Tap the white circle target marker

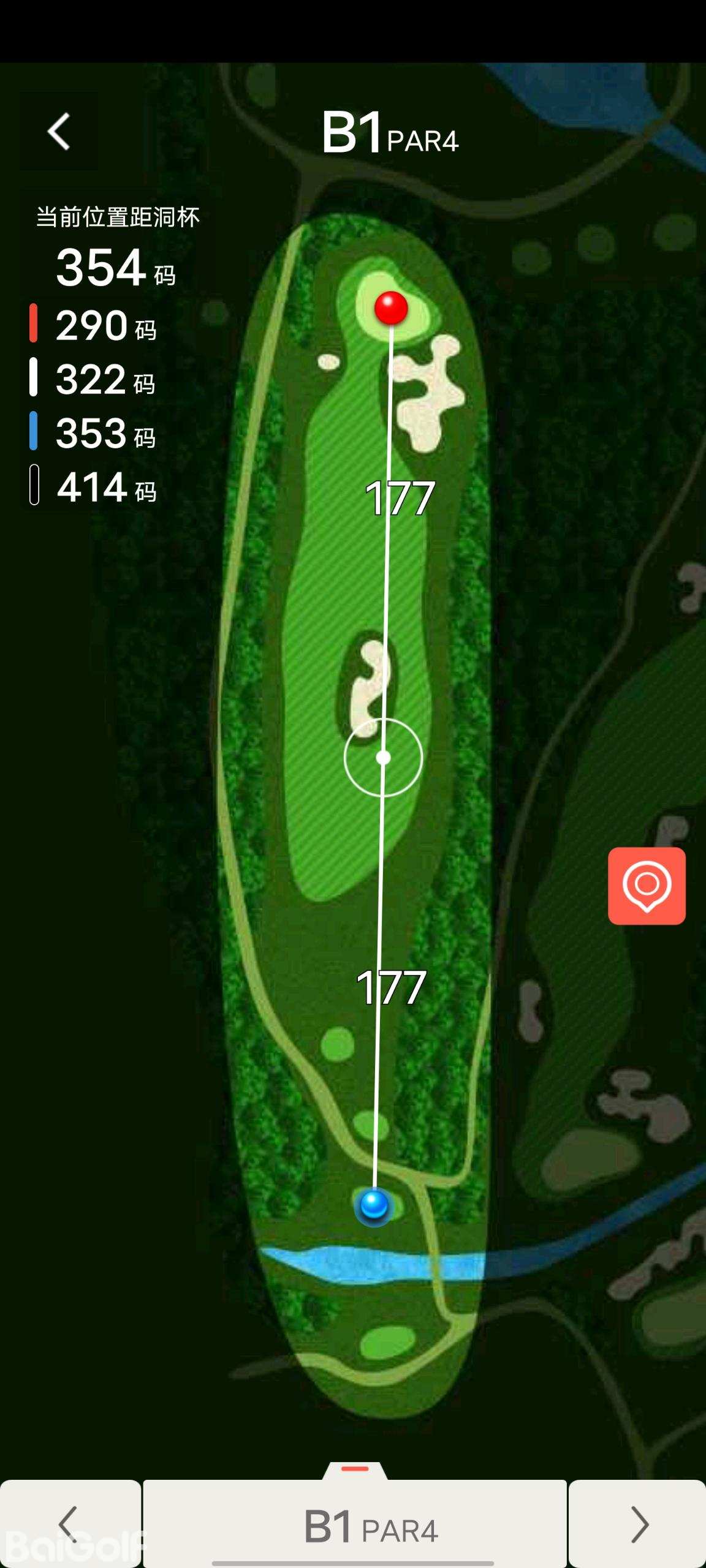click(383, 758)
